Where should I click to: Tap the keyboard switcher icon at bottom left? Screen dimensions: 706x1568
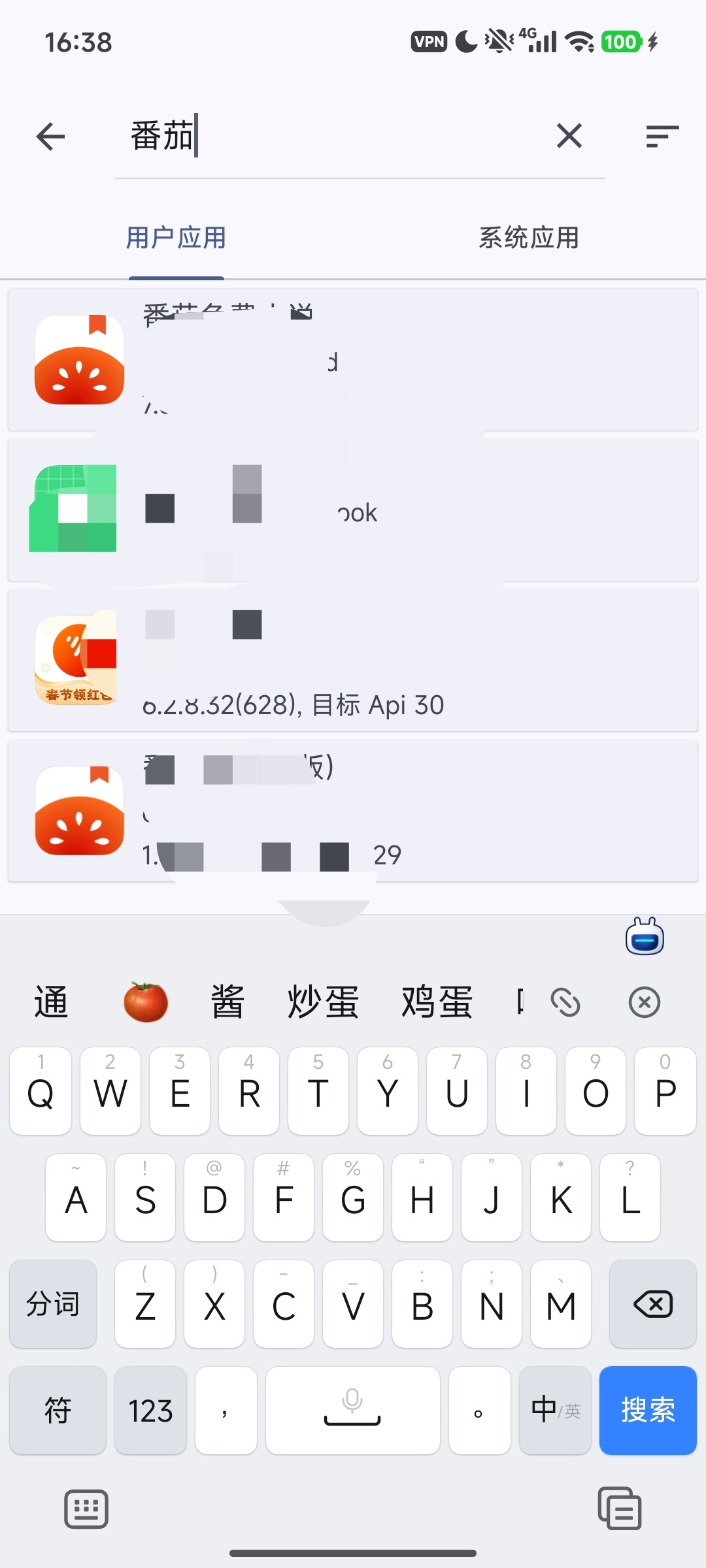(x=85, y=1509)
